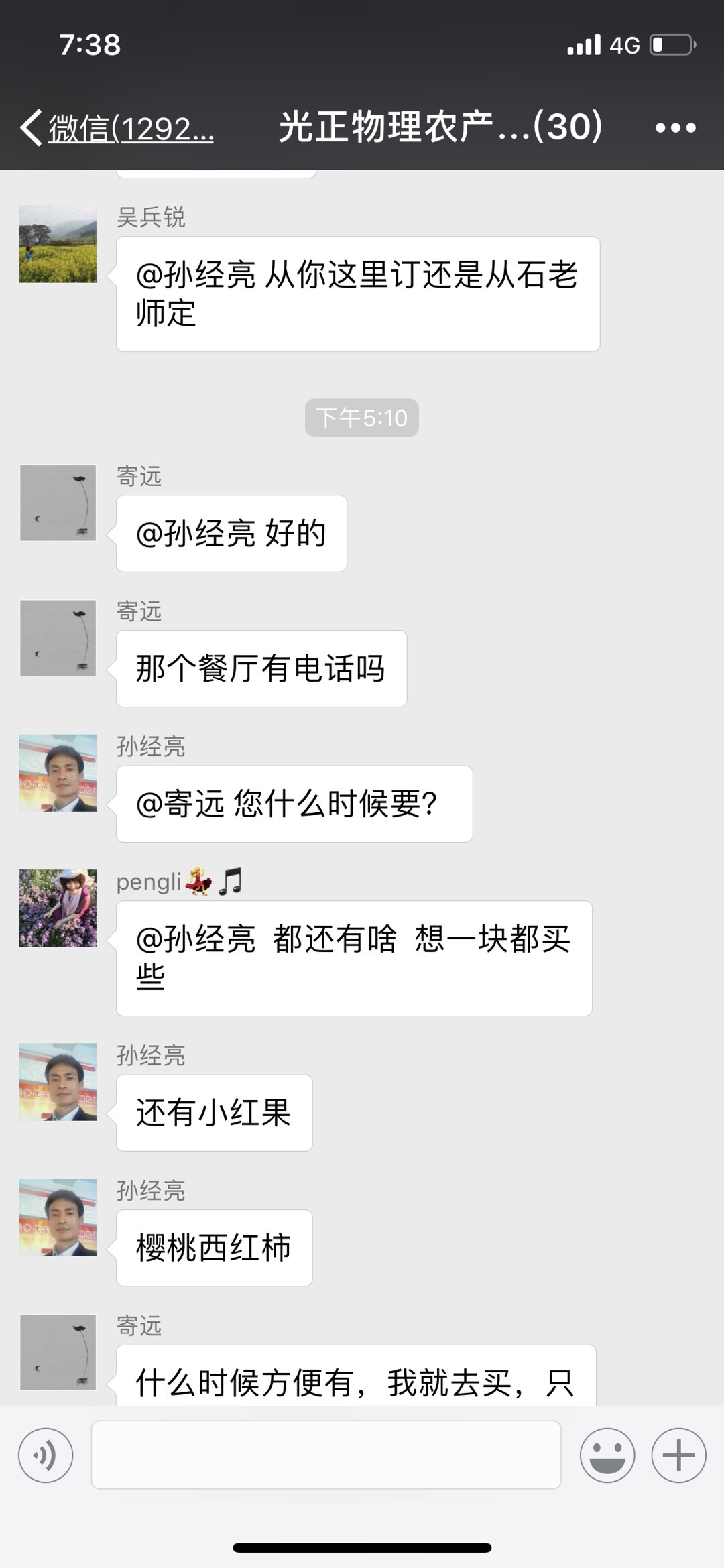Open 寄远's avatar beside 那个餐厅有电话吗

[x=58, y=638]
